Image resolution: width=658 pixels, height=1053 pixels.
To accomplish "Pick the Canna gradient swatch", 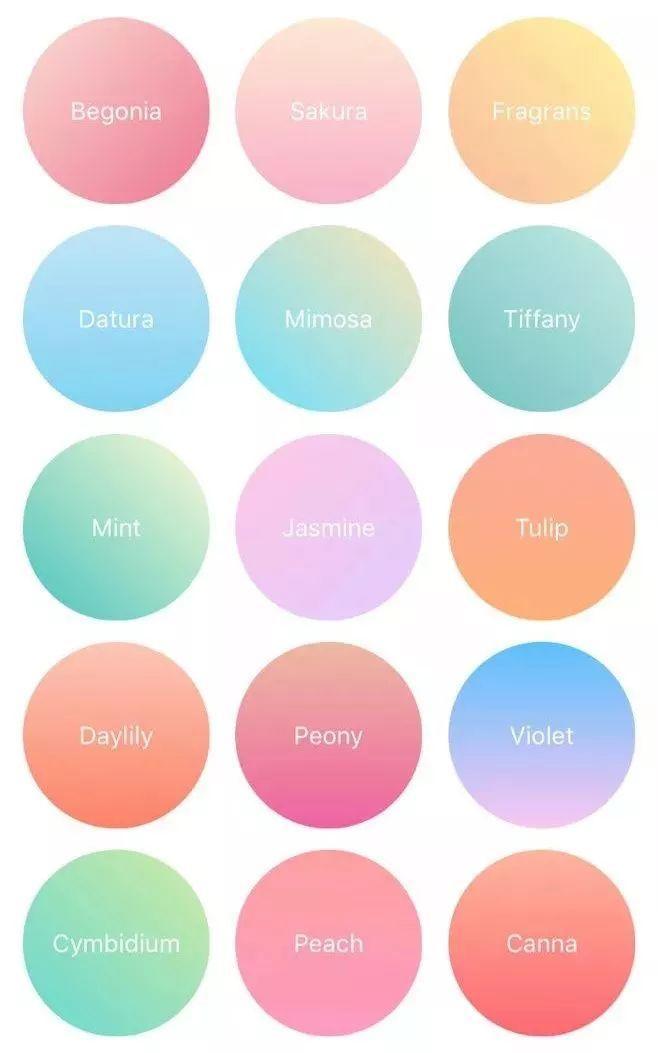I will [x=541, y=943].
